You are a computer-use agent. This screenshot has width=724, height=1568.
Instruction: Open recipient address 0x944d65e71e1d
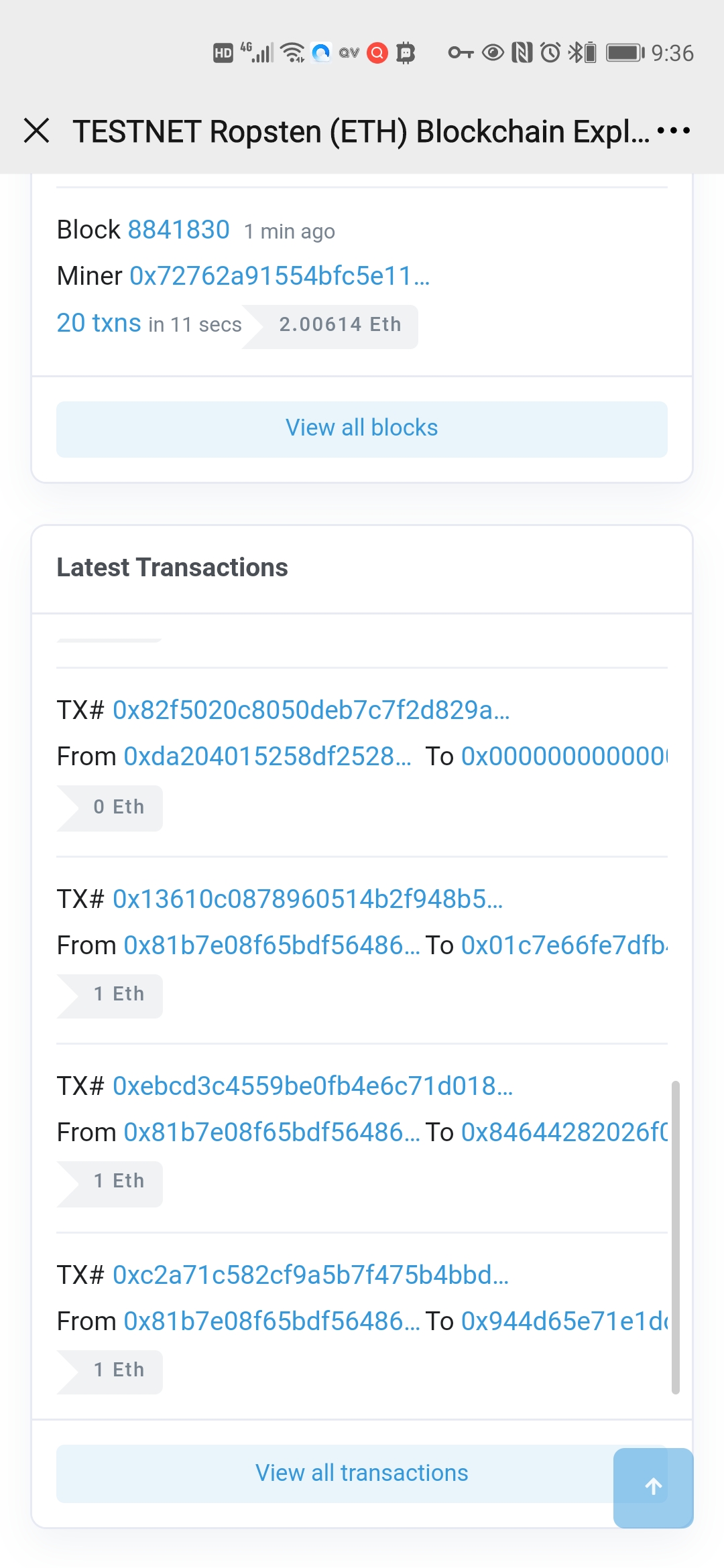click(x=564, y=1321)
